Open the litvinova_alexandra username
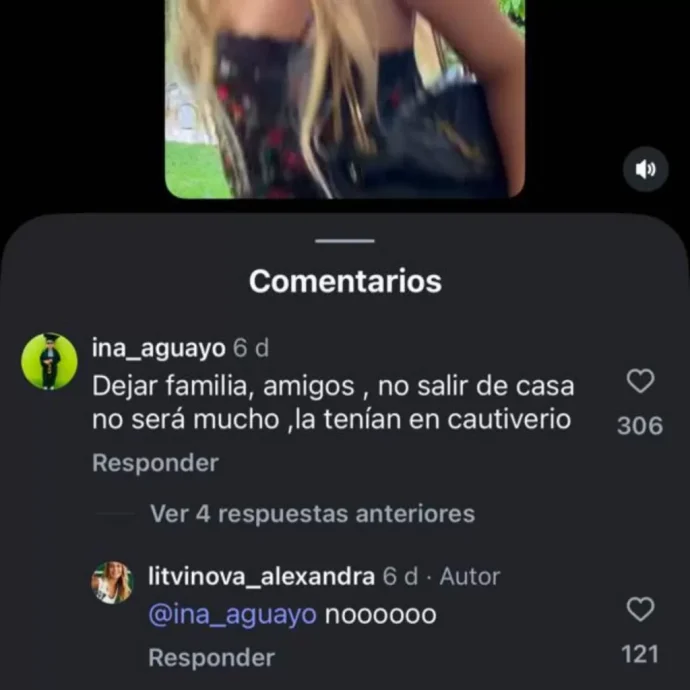Viewport: 690px width, 690px height. [262, 577]
